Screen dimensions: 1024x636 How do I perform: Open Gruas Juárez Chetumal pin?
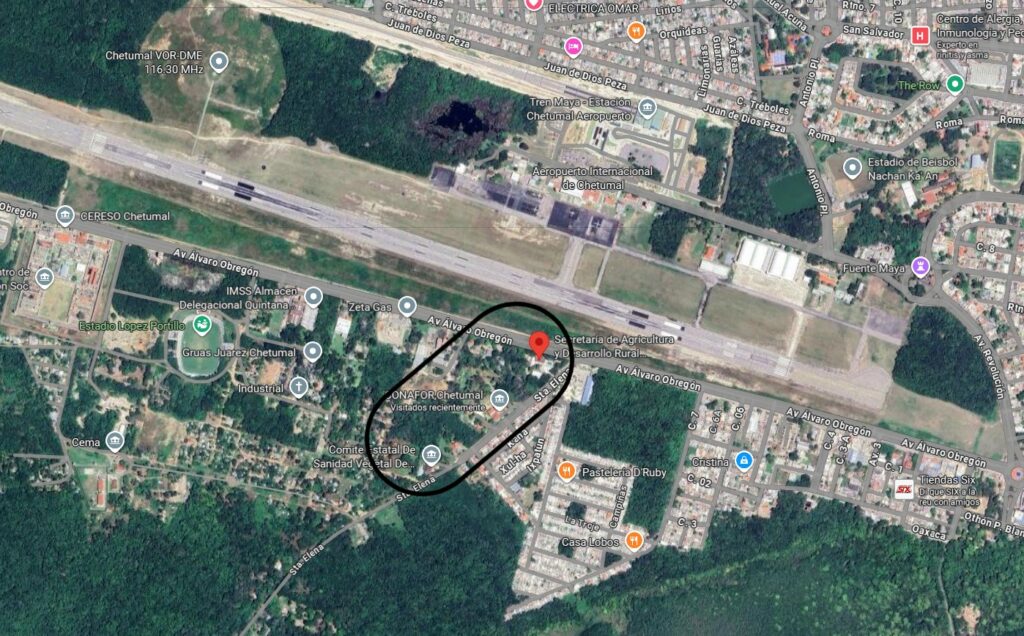click(x=313, y=352)
